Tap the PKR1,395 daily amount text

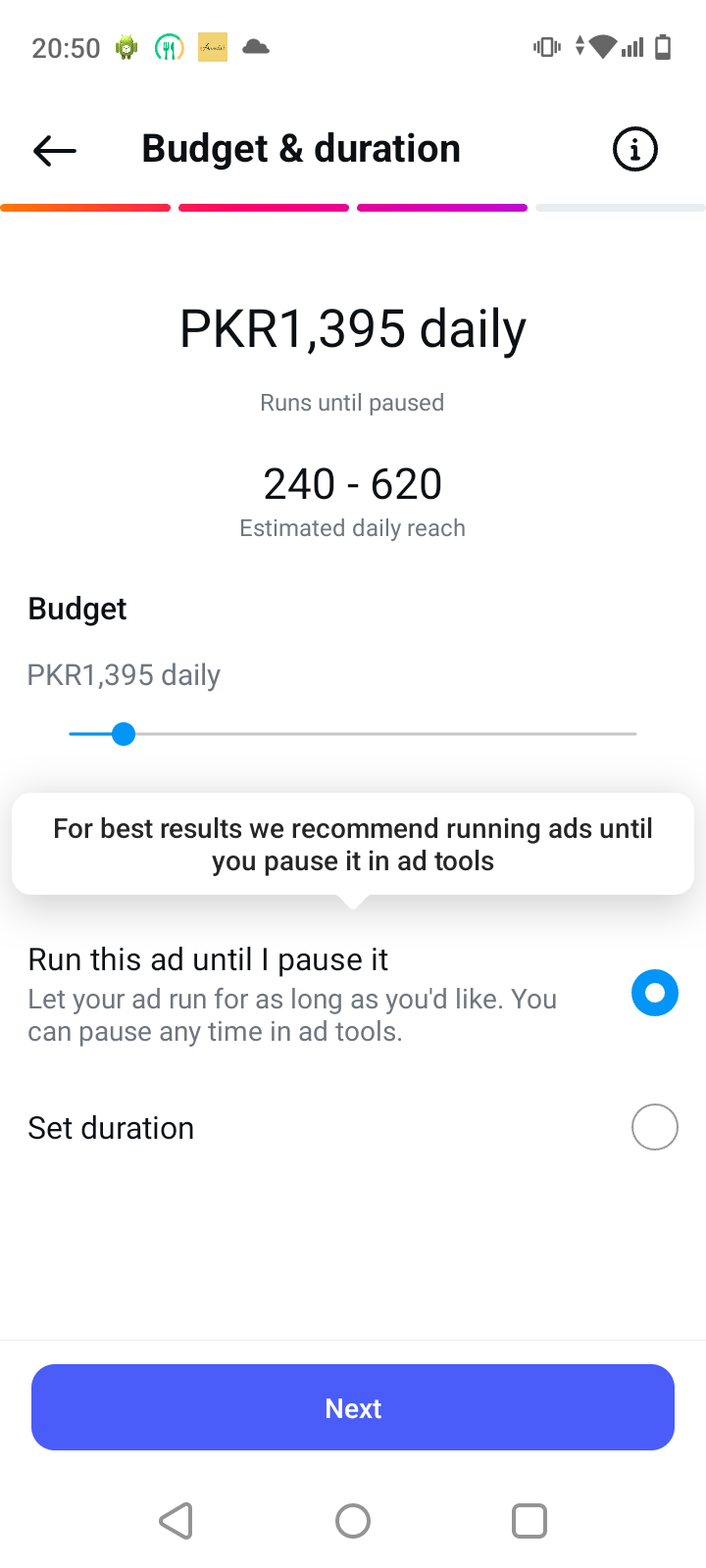352,329
